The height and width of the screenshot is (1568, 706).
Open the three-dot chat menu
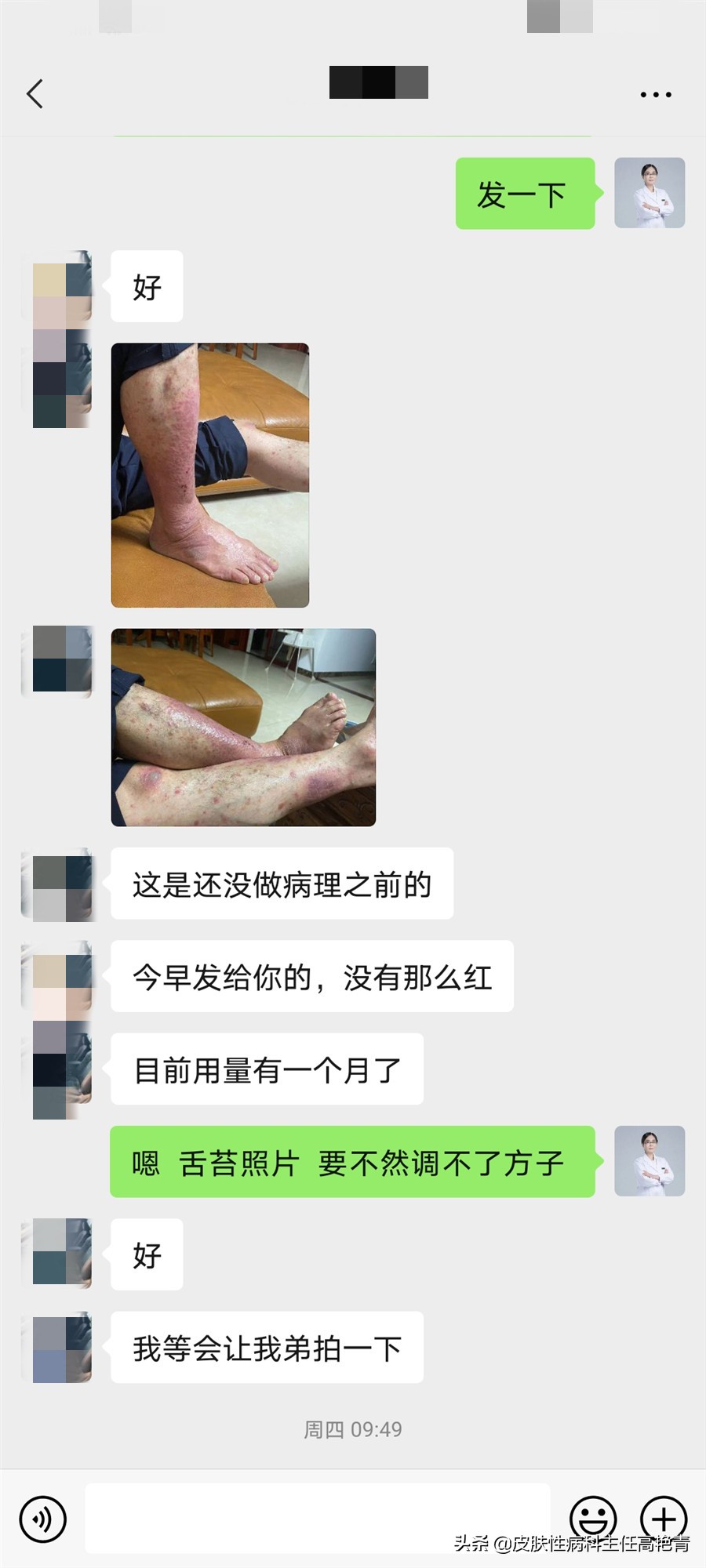(656, 95)
